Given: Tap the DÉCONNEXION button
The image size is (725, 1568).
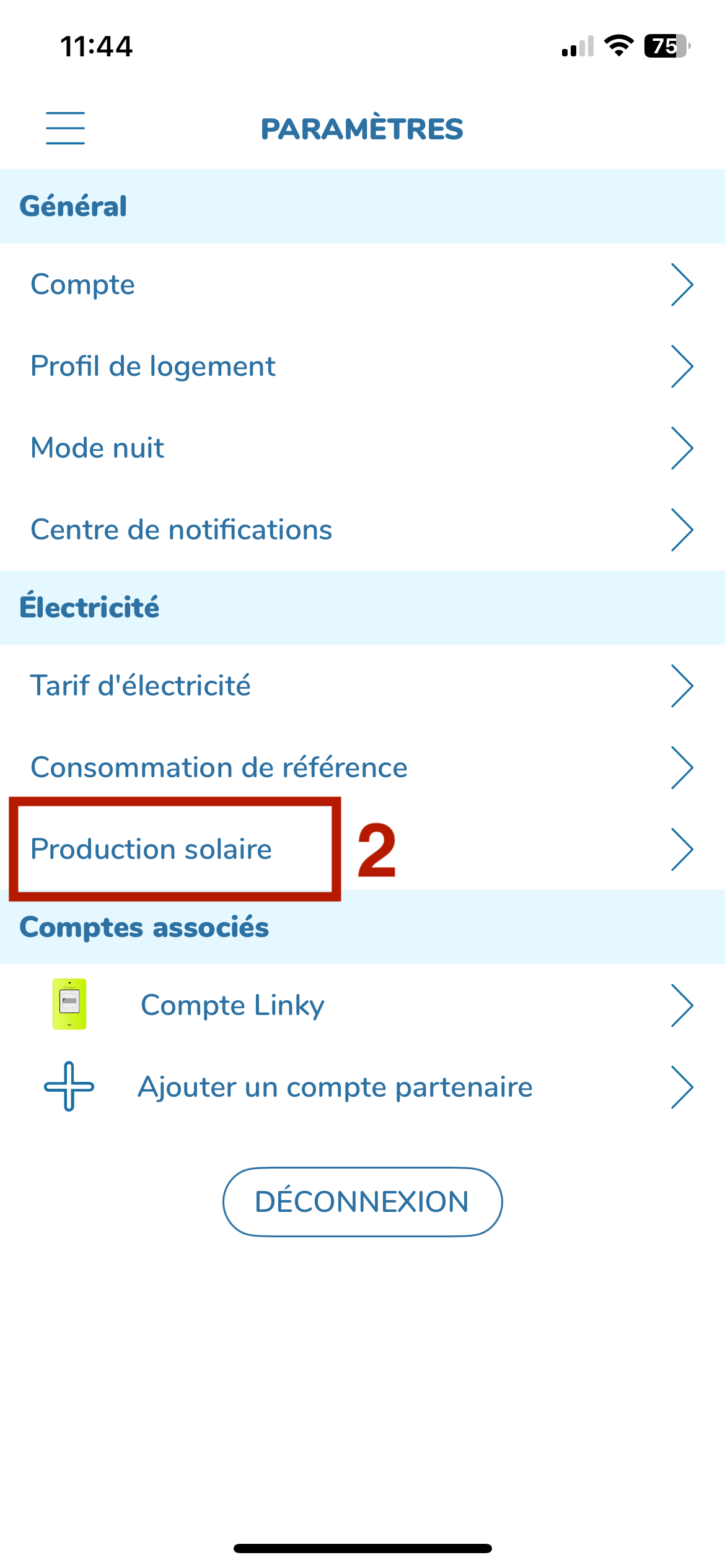Looking at the screenshot, I should tap(362, 1202).
